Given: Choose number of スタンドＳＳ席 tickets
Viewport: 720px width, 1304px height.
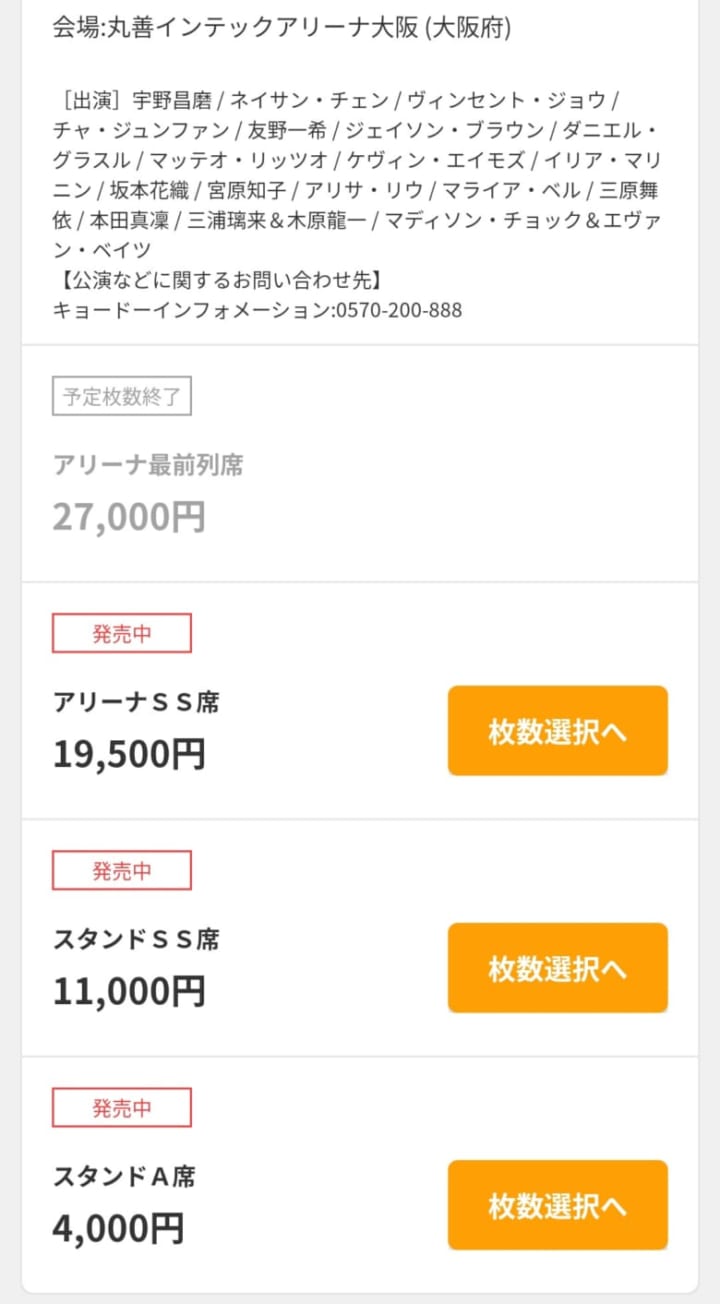Looking at the screenshot, I should tap(557, 968).
